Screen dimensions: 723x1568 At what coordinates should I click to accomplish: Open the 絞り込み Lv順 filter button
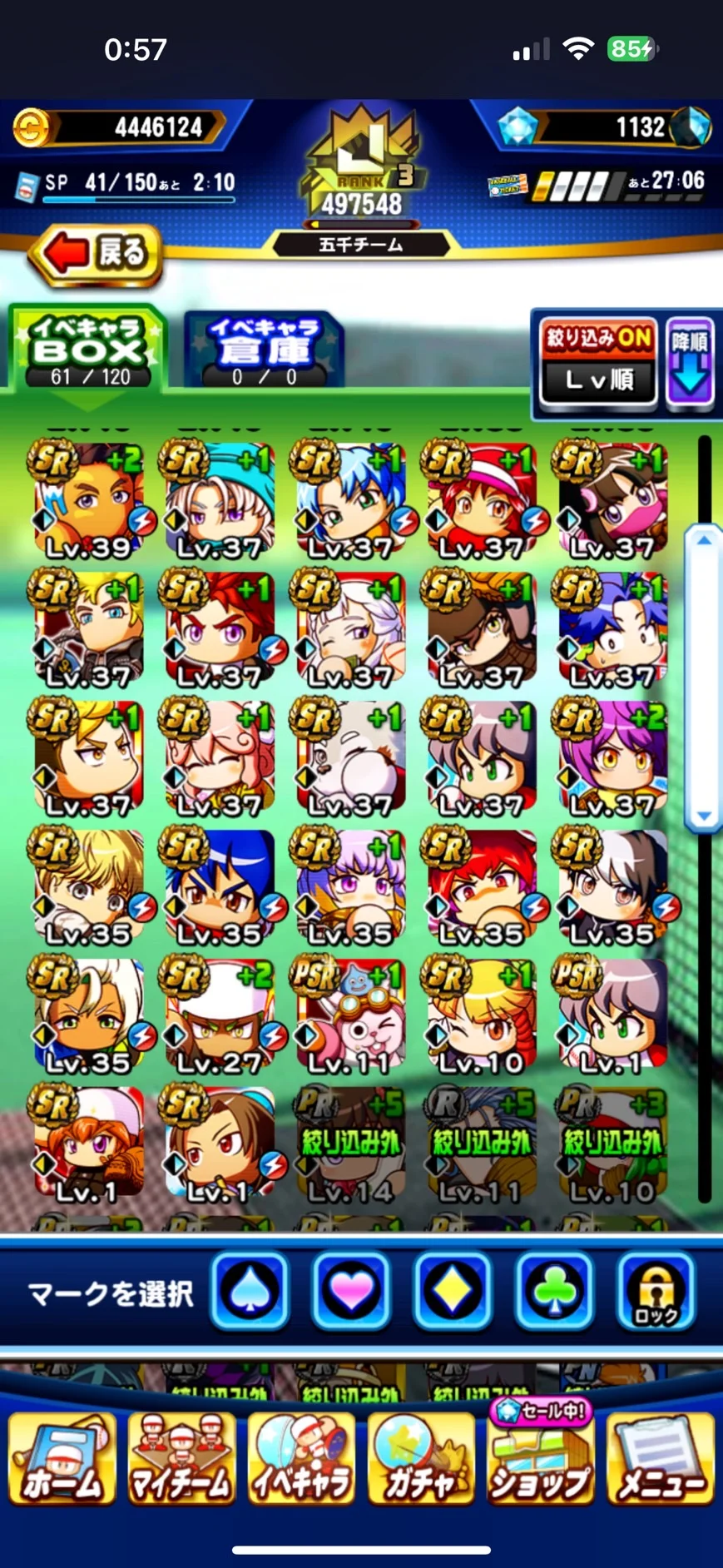(x=598, y=363)
